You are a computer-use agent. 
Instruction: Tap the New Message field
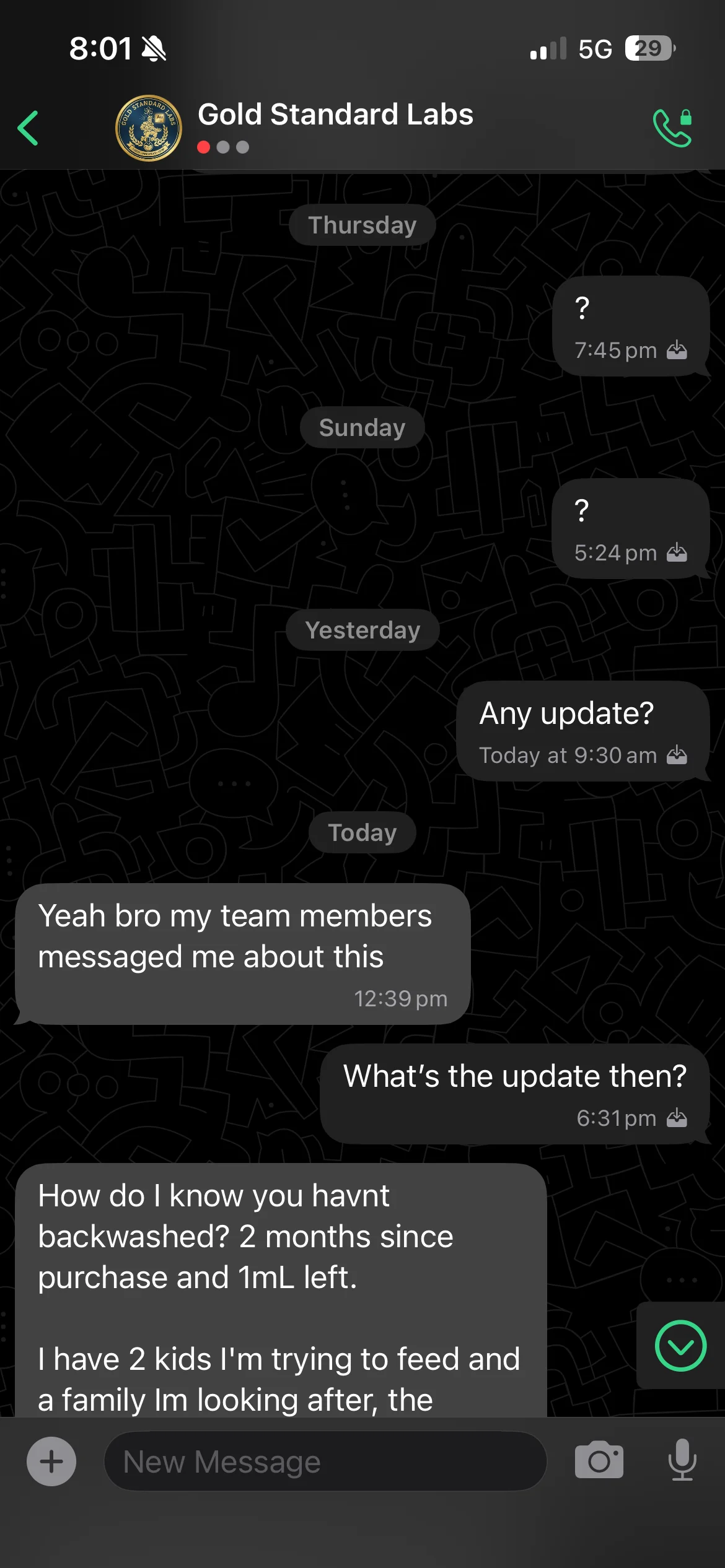point(325,1461)
